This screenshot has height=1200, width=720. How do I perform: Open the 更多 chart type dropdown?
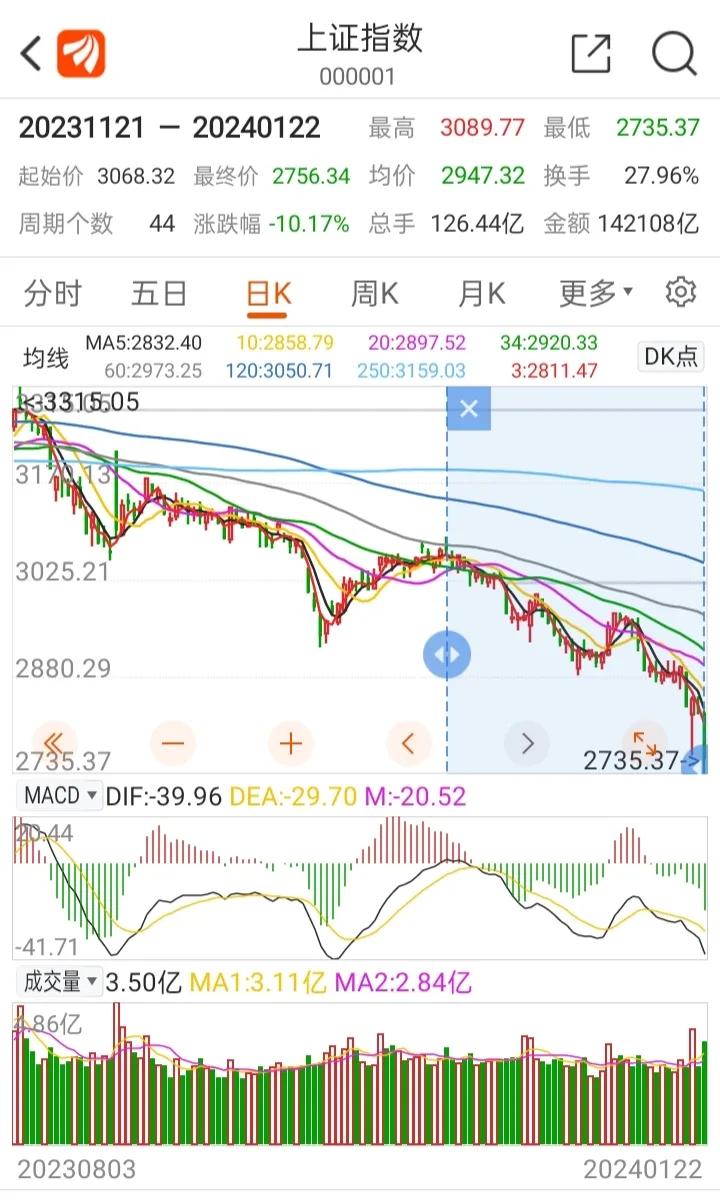[594, 291]
